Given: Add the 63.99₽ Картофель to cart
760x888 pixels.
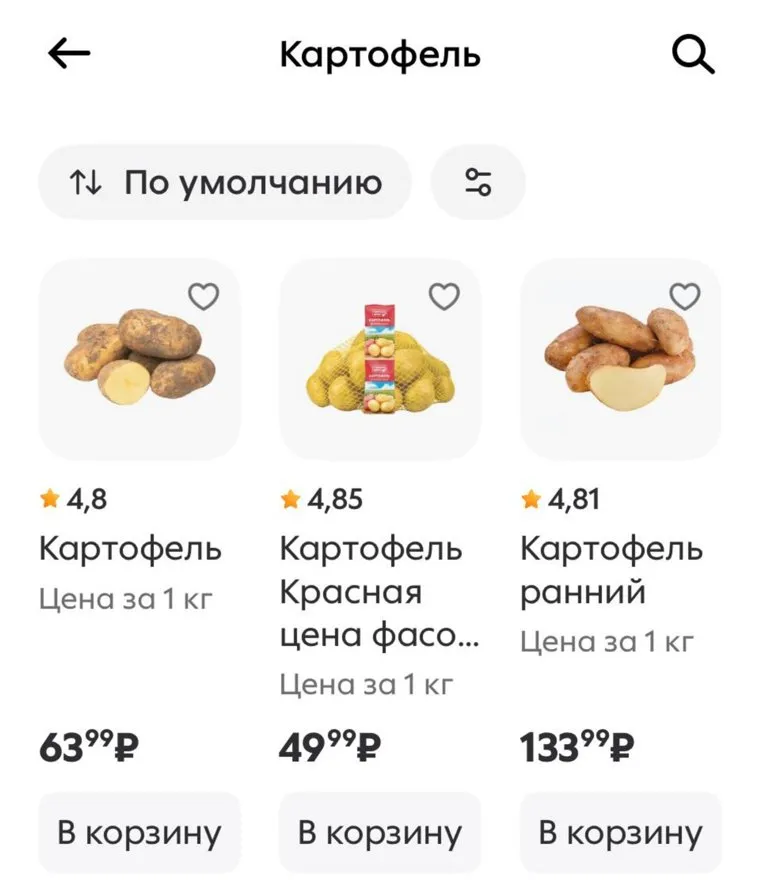Looking at the screenshot, I should [x=140, y=833].
